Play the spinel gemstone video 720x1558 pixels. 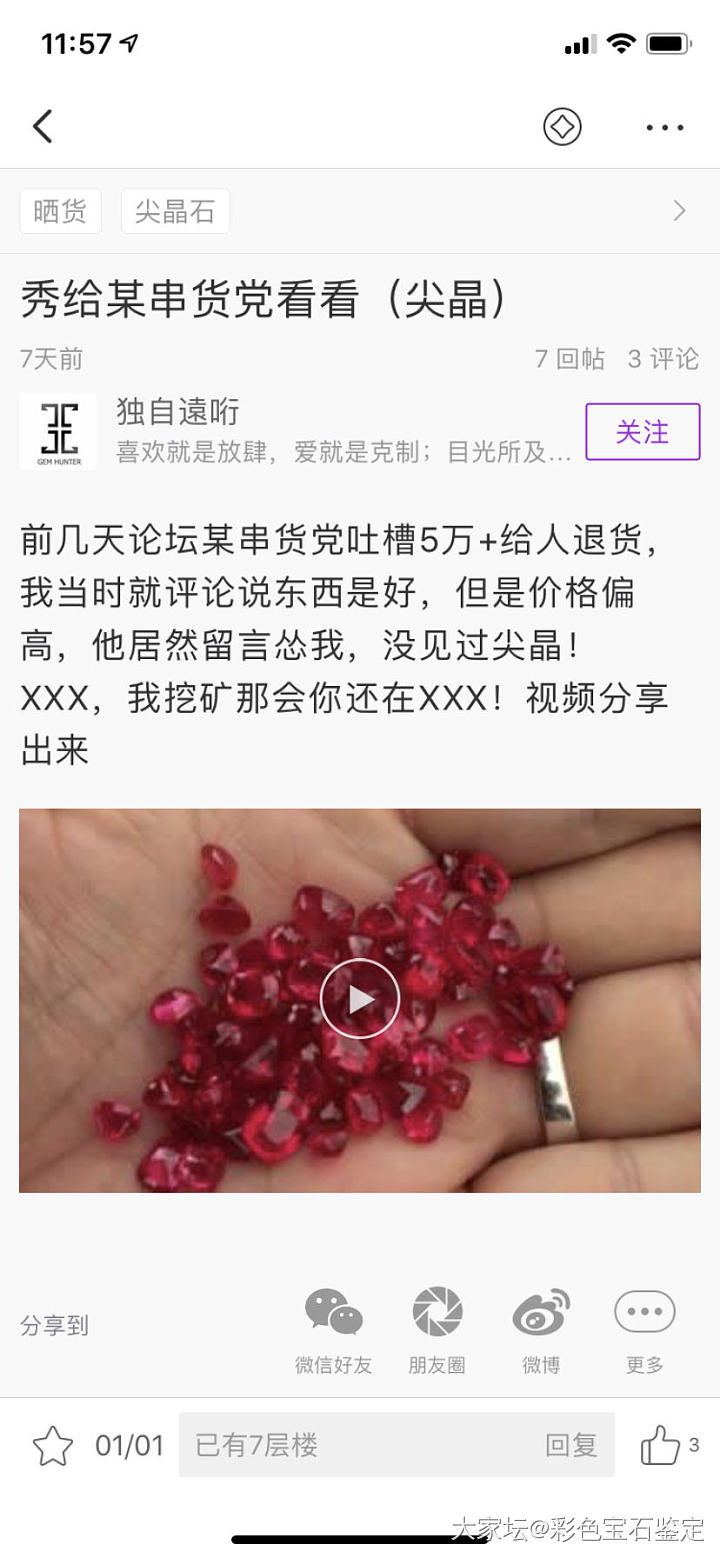tap(360, 999)
